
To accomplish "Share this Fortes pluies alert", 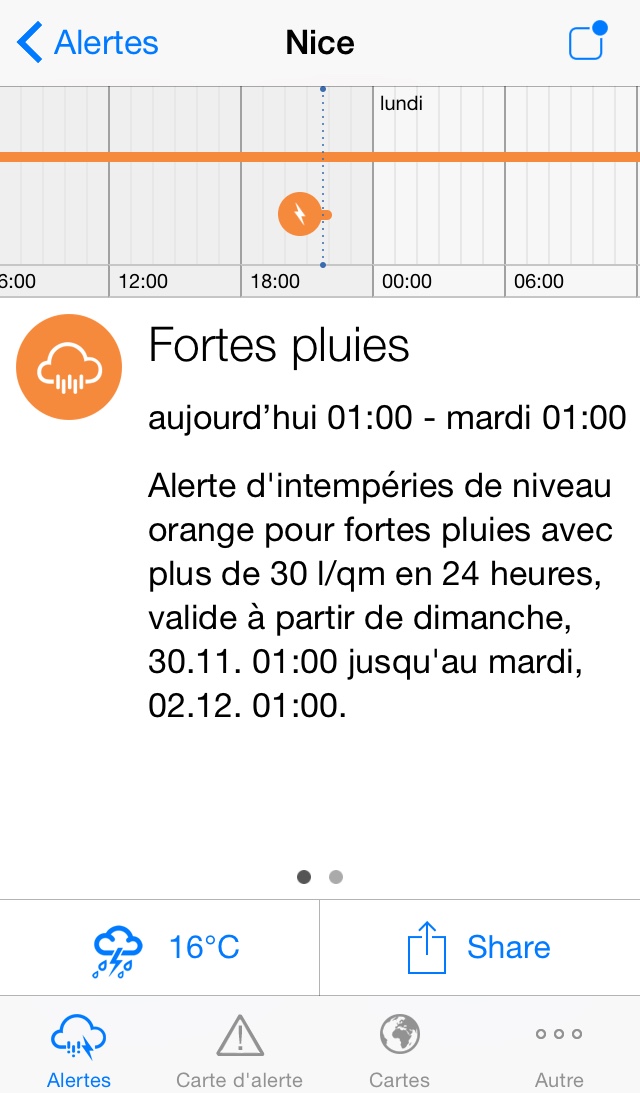I will pos(480,947).
